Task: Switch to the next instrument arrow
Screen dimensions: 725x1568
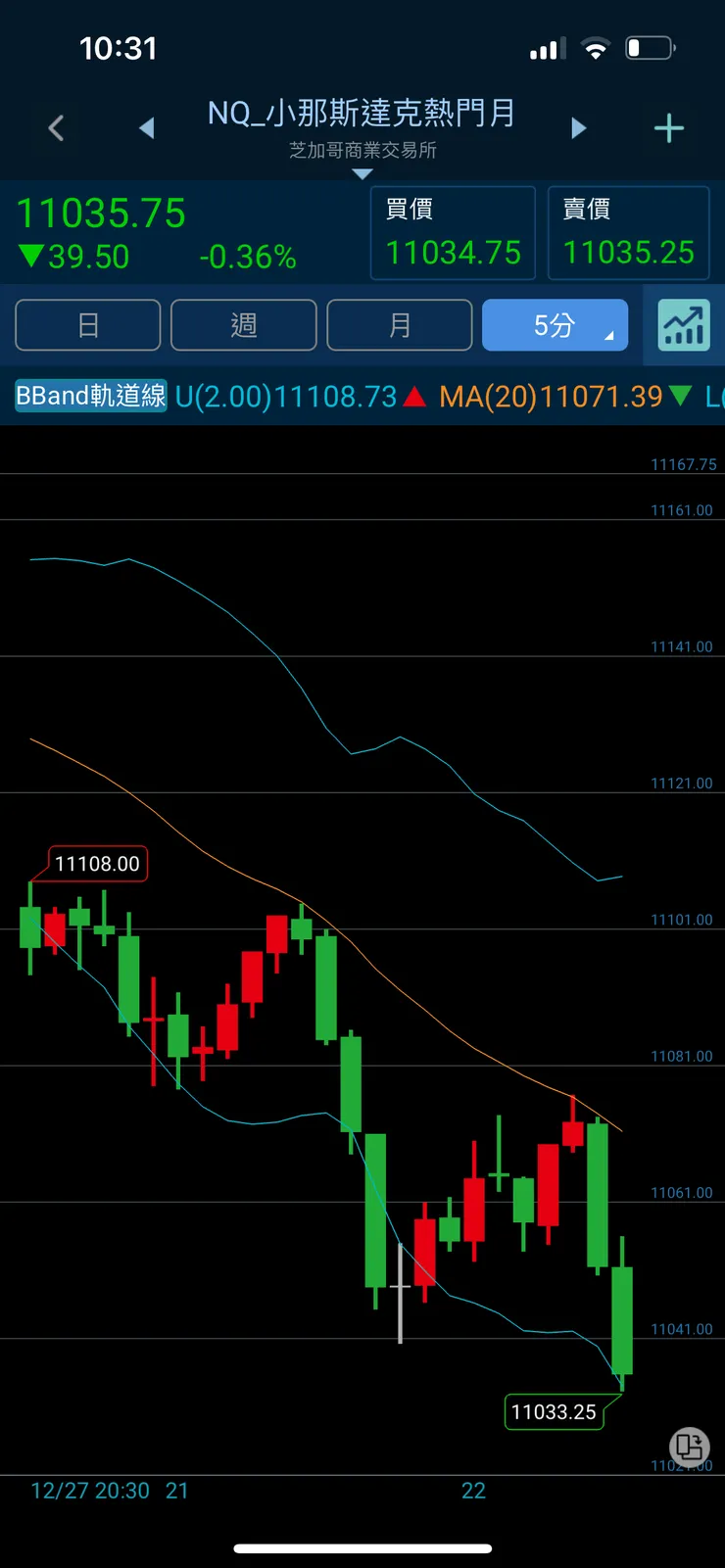Action: [579, 128]
